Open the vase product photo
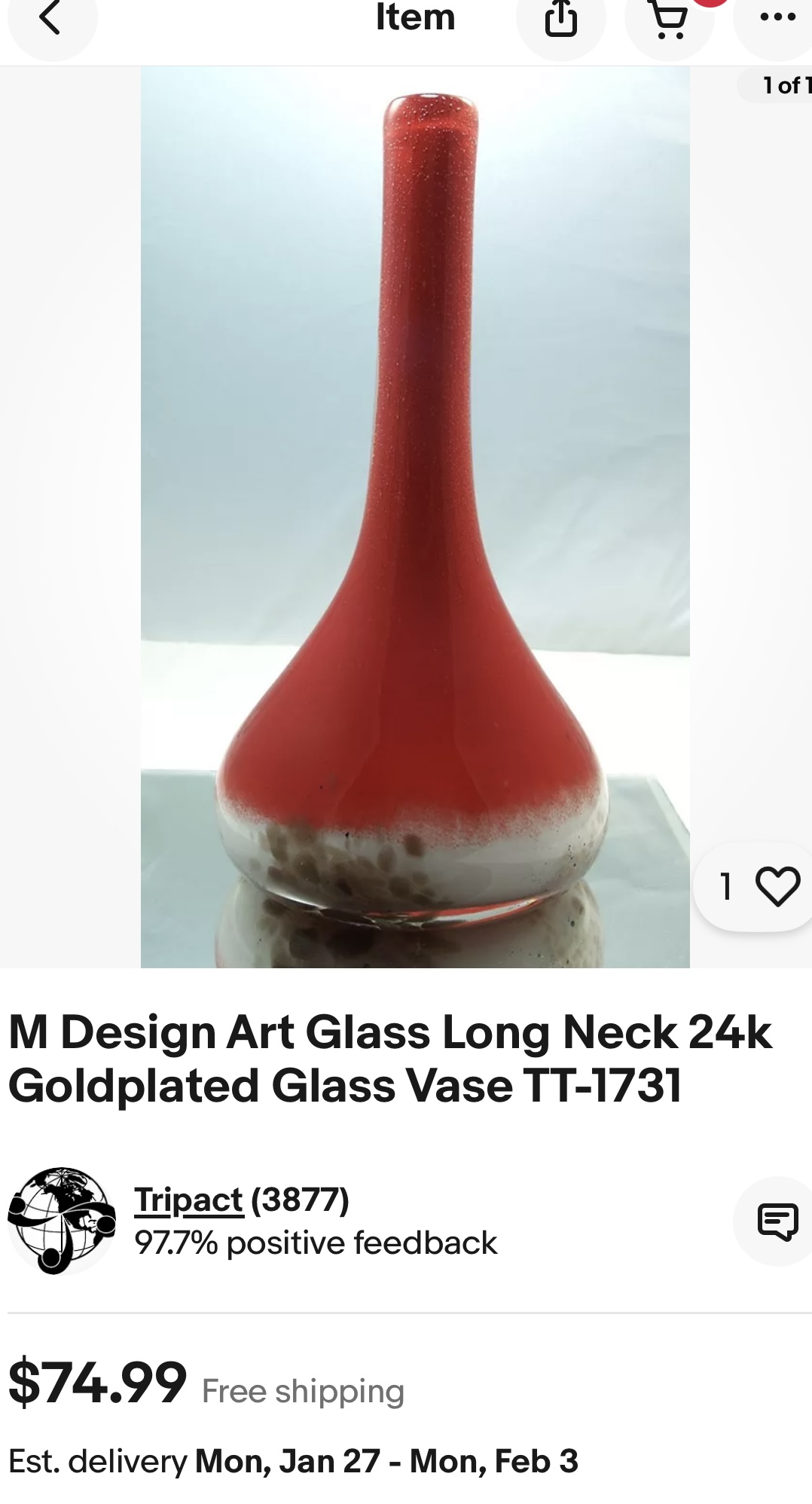The width and height of the screenshot is (812, 1504). click(x=414, y=516)
